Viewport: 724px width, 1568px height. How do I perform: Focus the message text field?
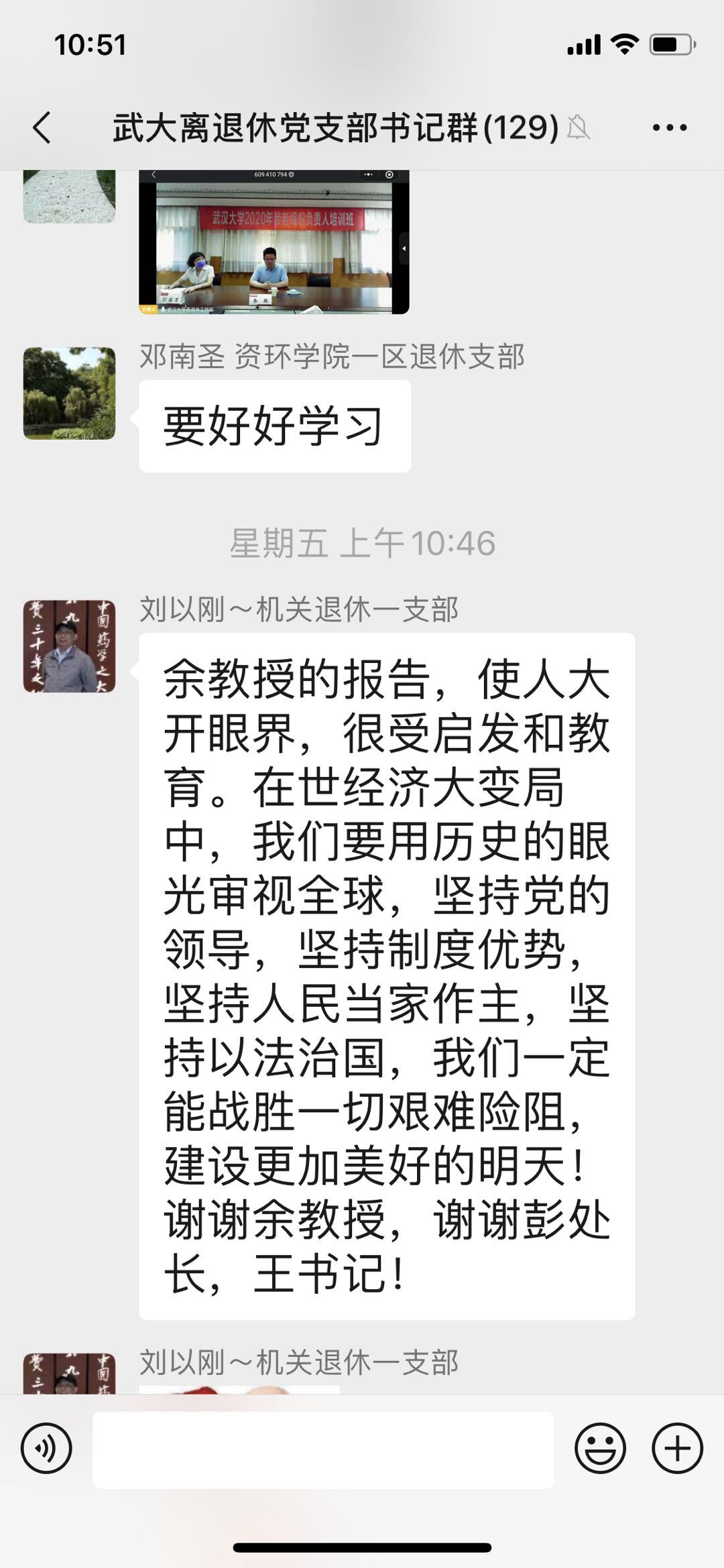(x=323, y=1449)
